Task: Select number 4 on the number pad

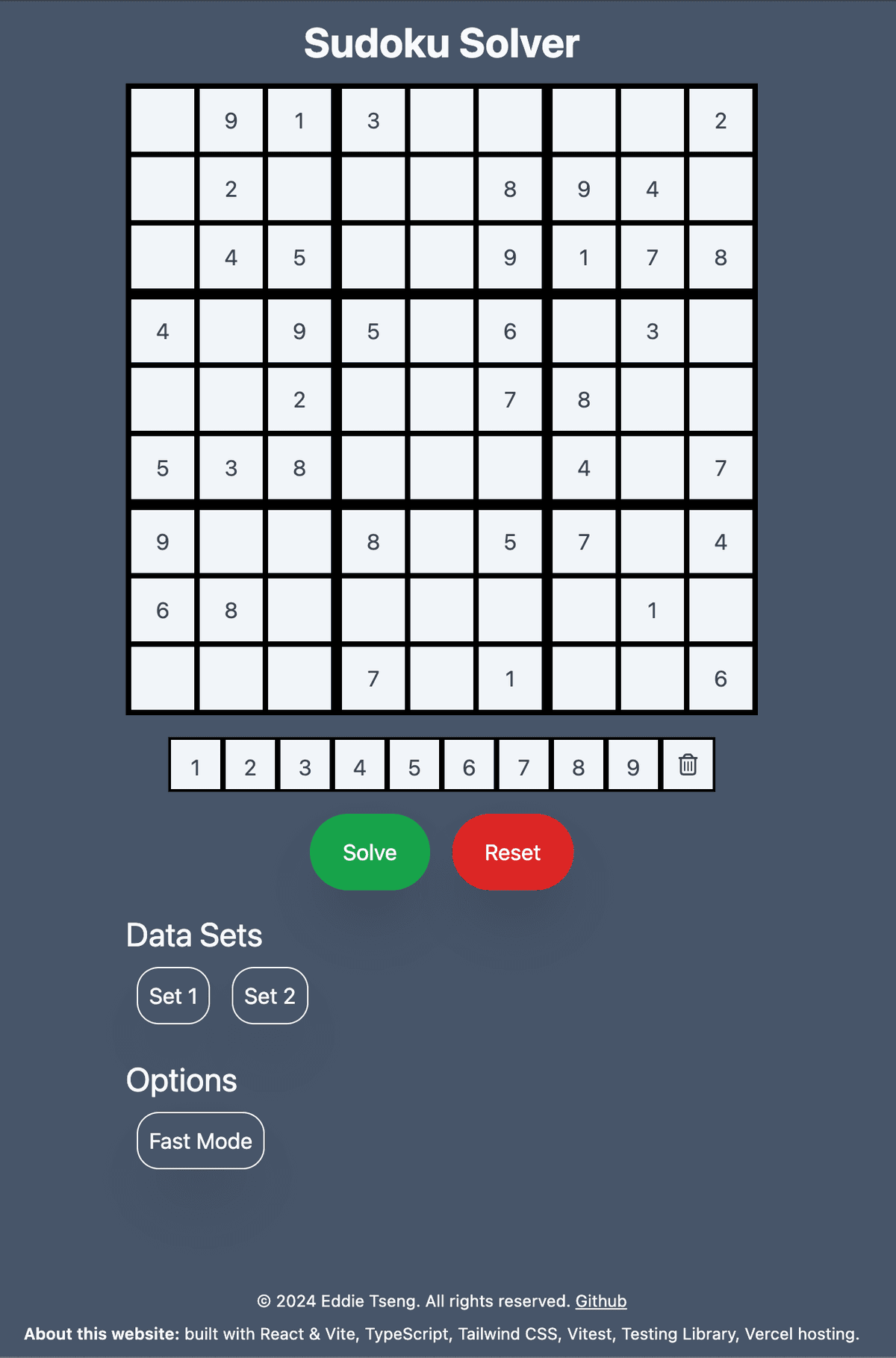Action: (359, 764)
